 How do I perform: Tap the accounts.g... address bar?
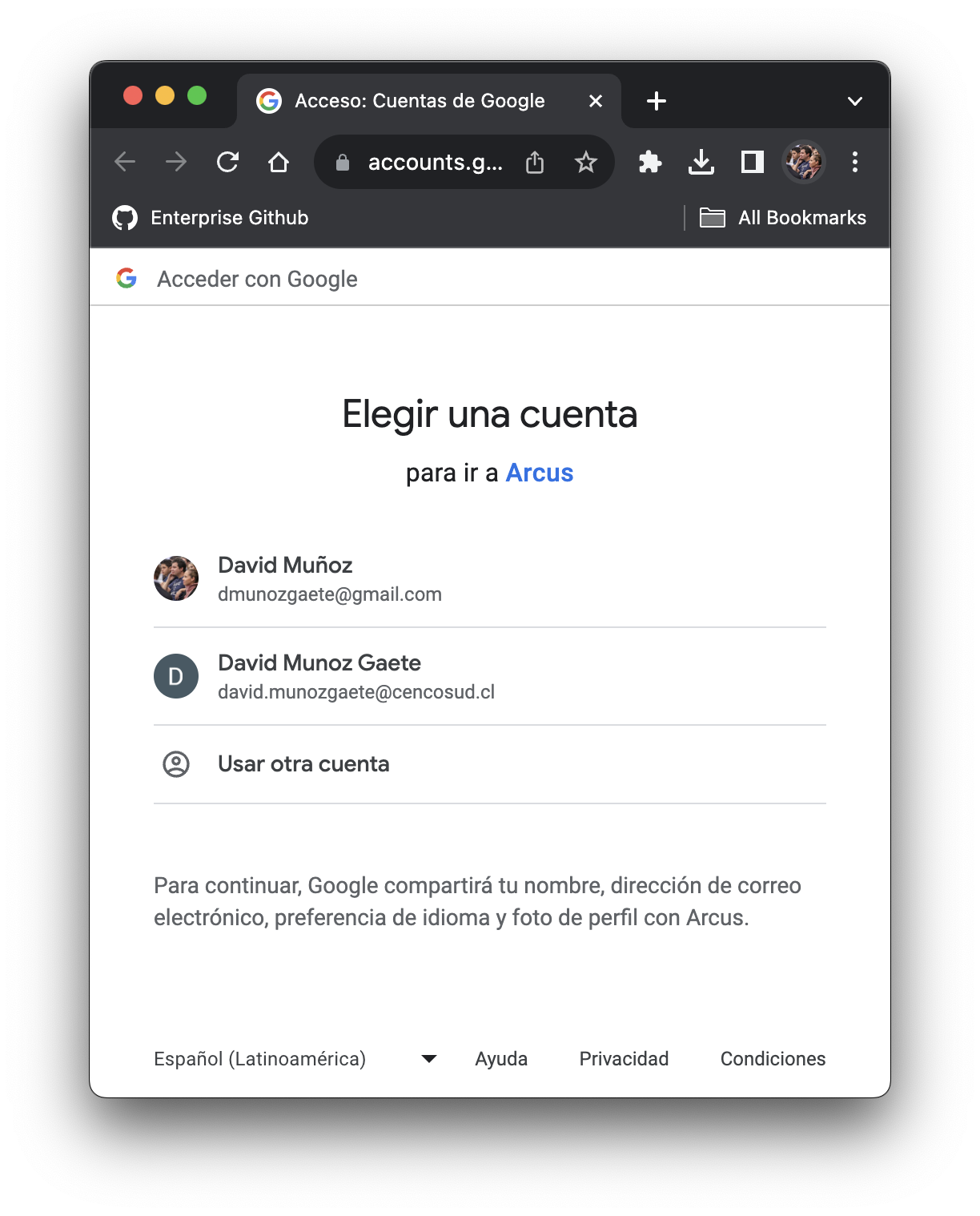pos(434,163)
